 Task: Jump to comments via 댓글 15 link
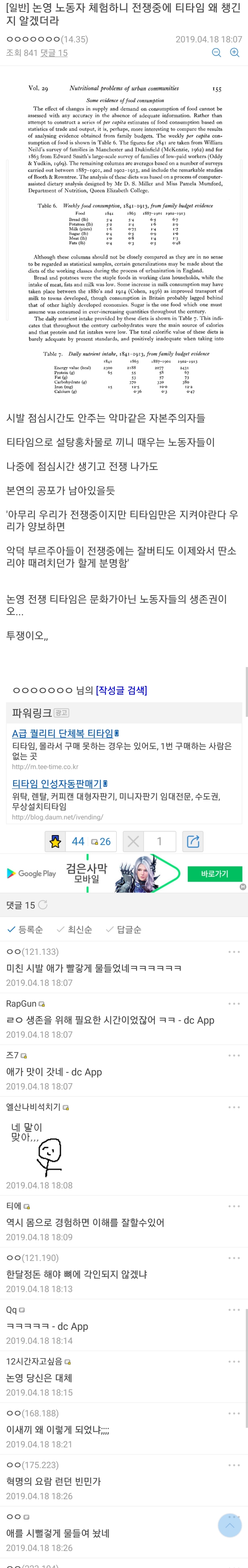click(x=54, y=53)
